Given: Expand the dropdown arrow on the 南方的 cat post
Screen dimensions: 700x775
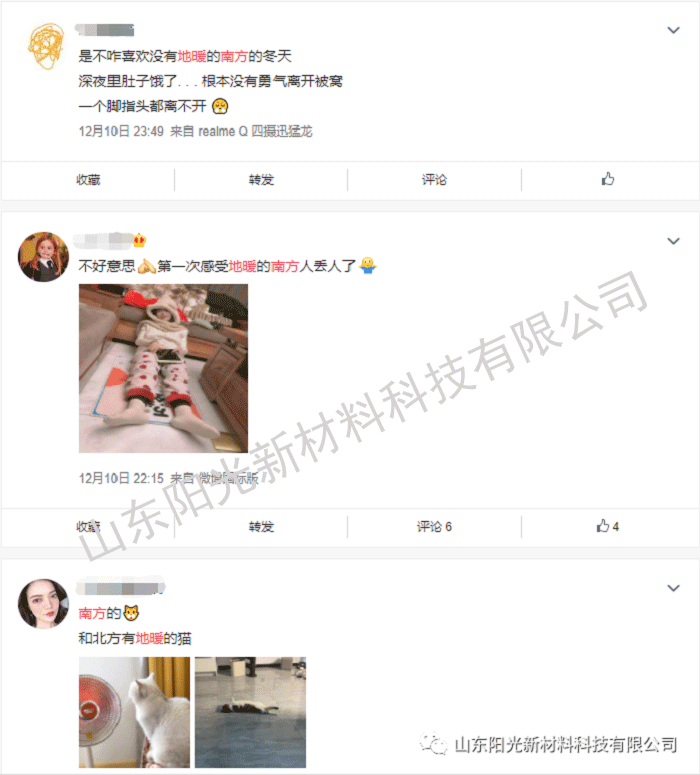Looking at the screenshot, I should click(x=673, y=588).
